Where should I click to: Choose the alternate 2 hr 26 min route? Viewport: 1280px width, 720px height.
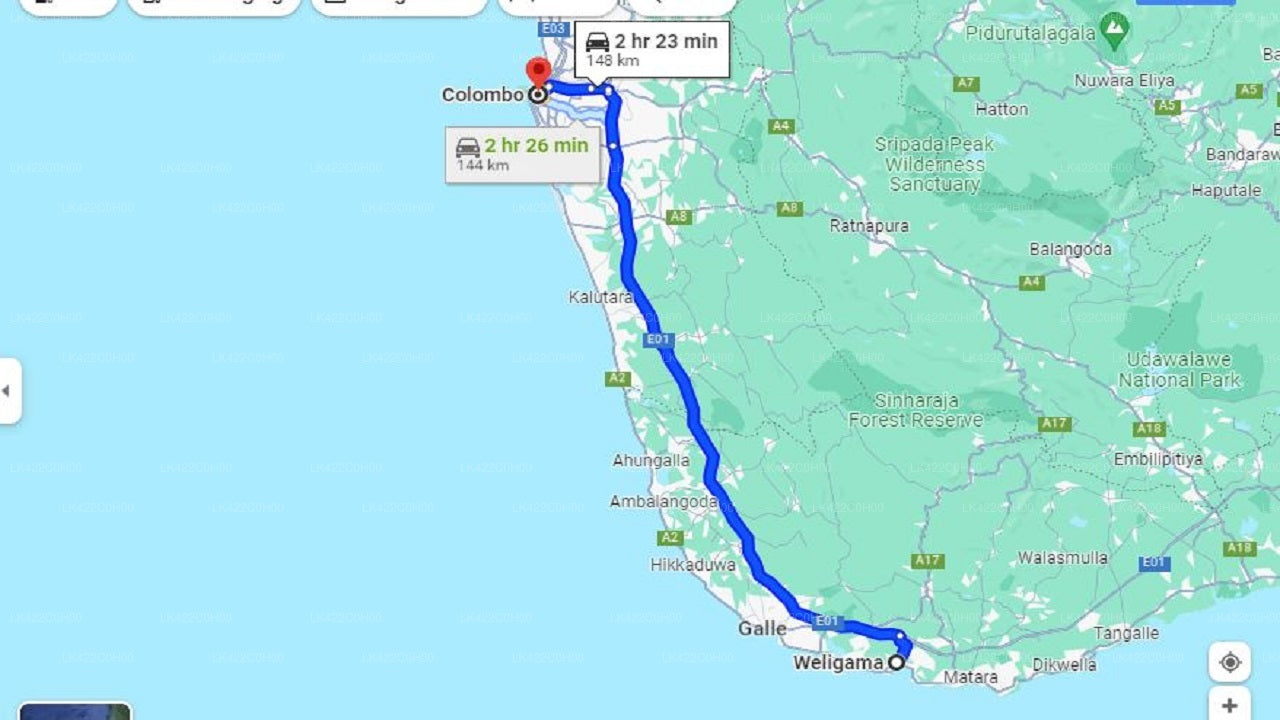(x=522, y=154)
